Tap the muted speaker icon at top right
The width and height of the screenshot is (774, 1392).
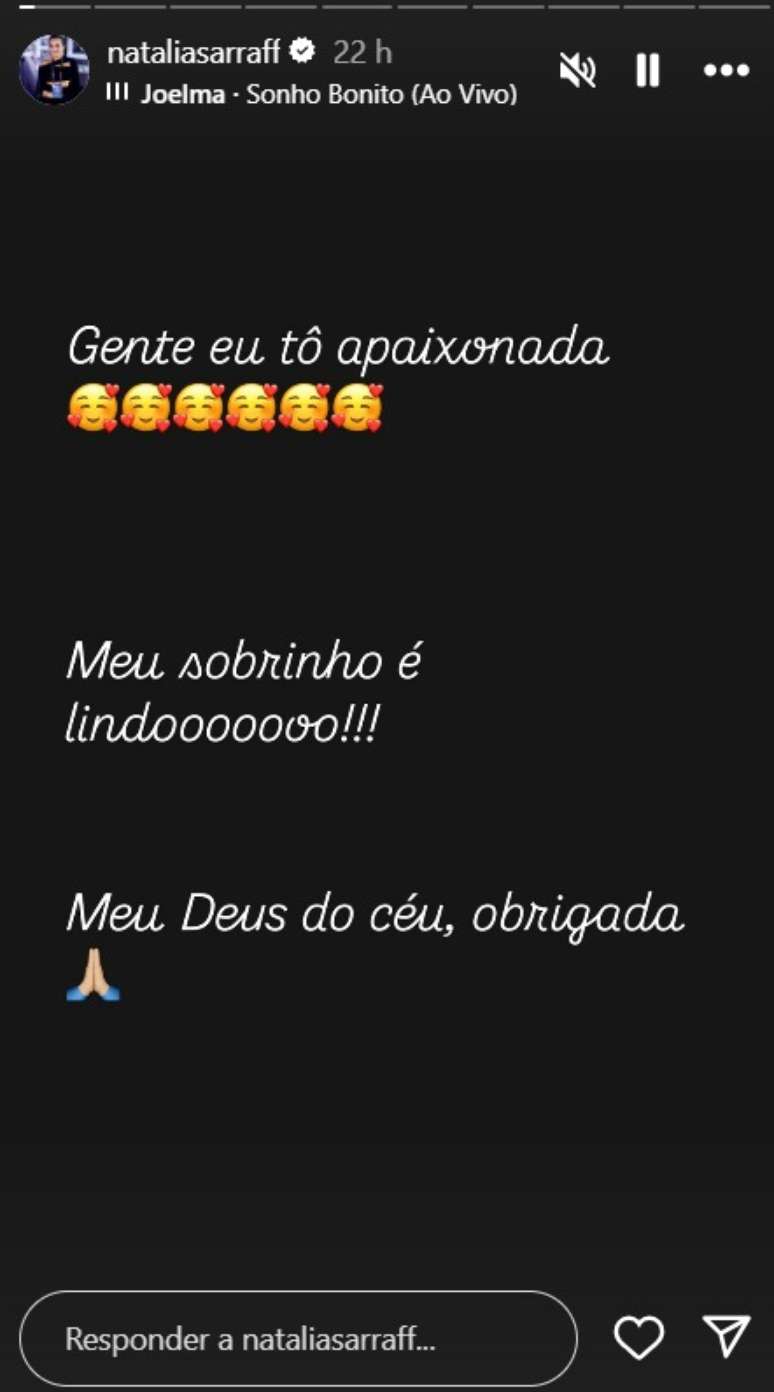(x=580, y=70)
